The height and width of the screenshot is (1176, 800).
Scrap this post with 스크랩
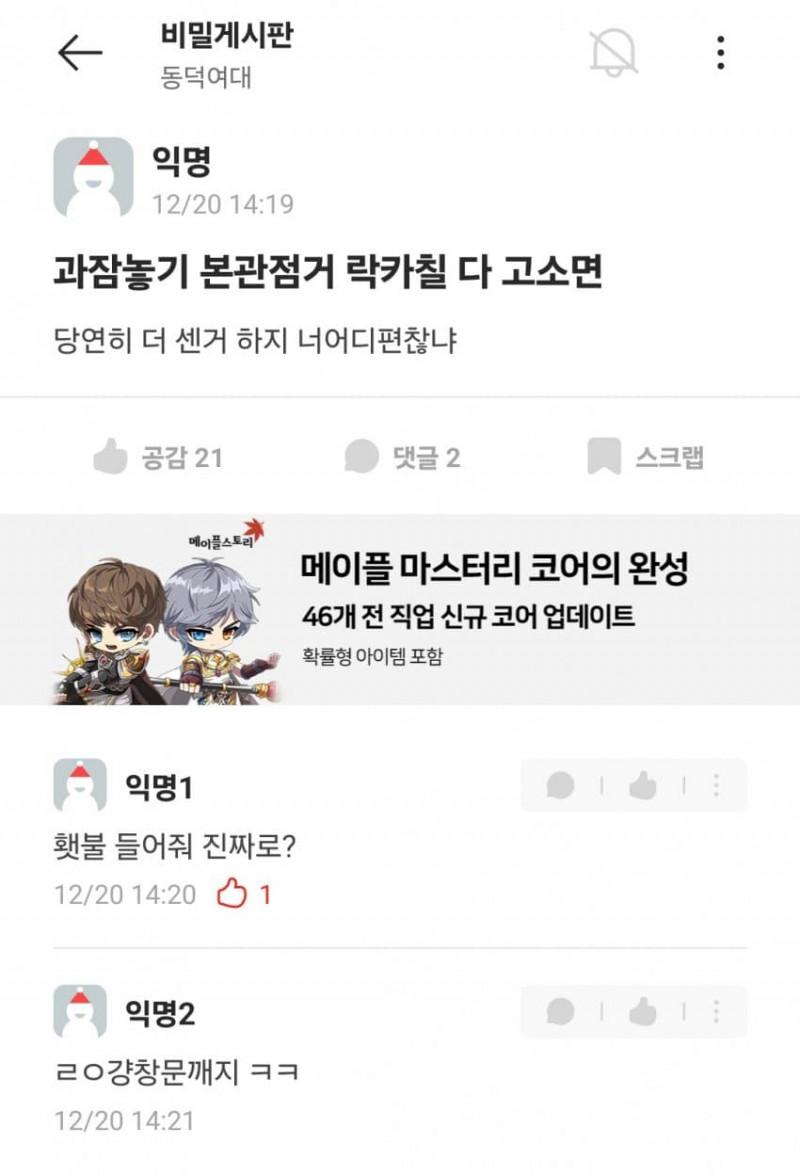point(646,458)
